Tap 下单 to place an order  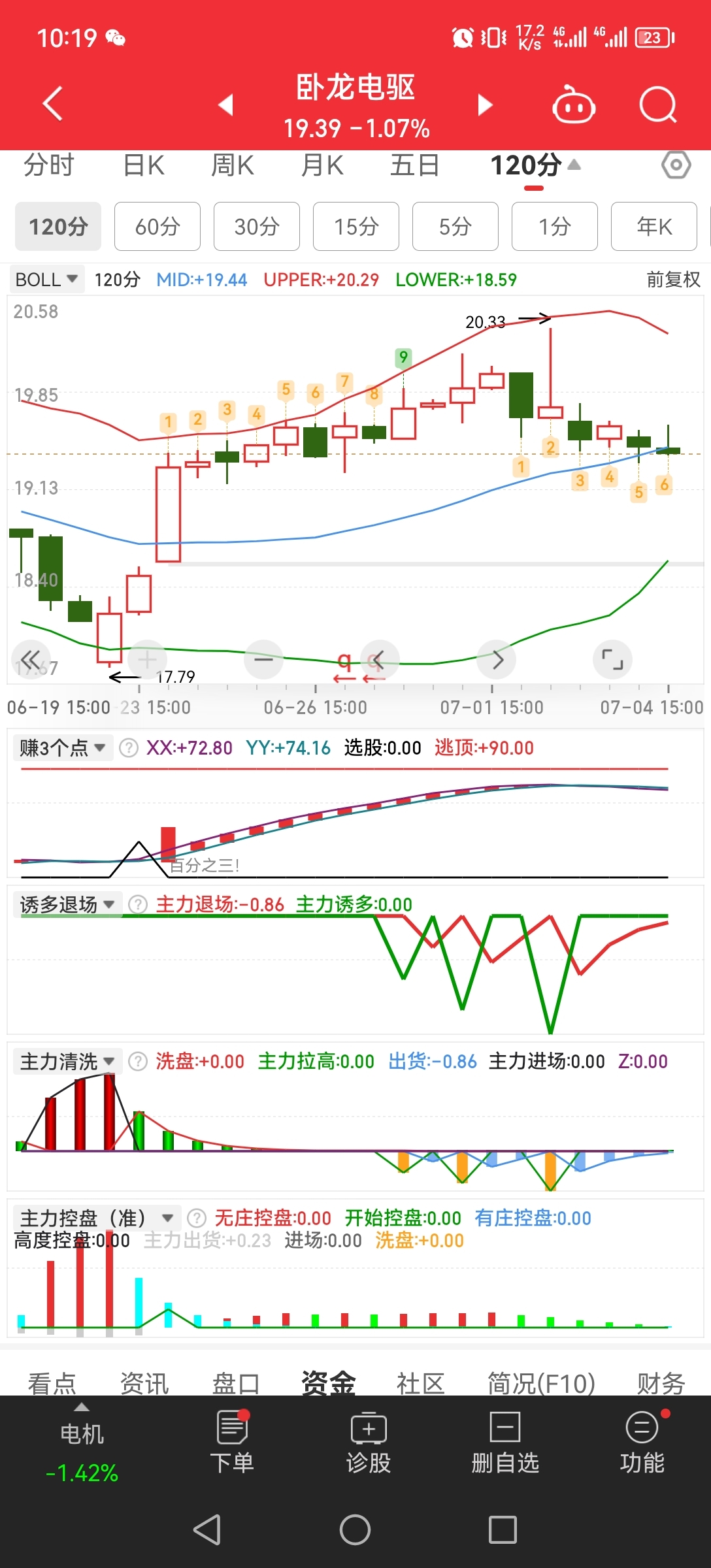[x=232, y=1443]
